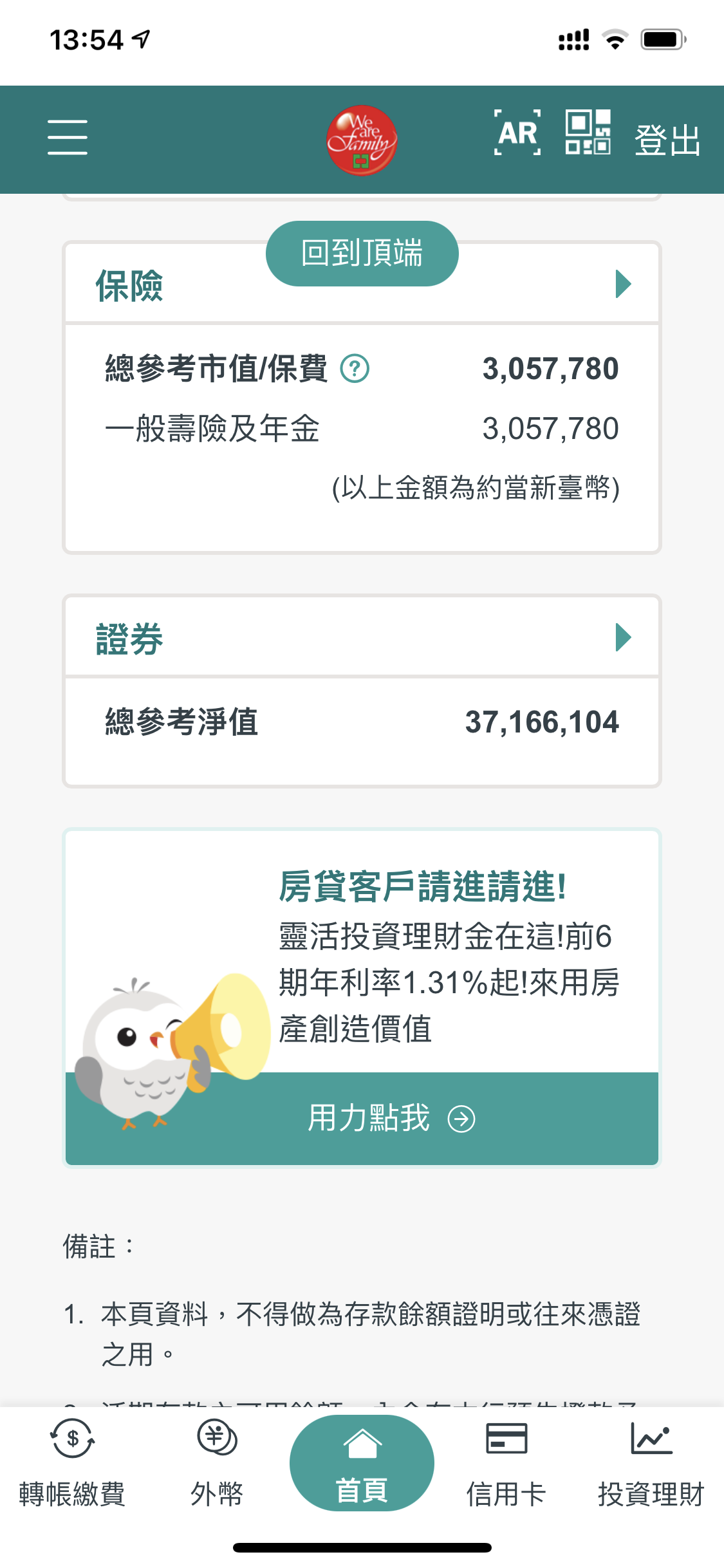
Task: Expand the 證券 section arrow
Action: [x=622, y=637]
